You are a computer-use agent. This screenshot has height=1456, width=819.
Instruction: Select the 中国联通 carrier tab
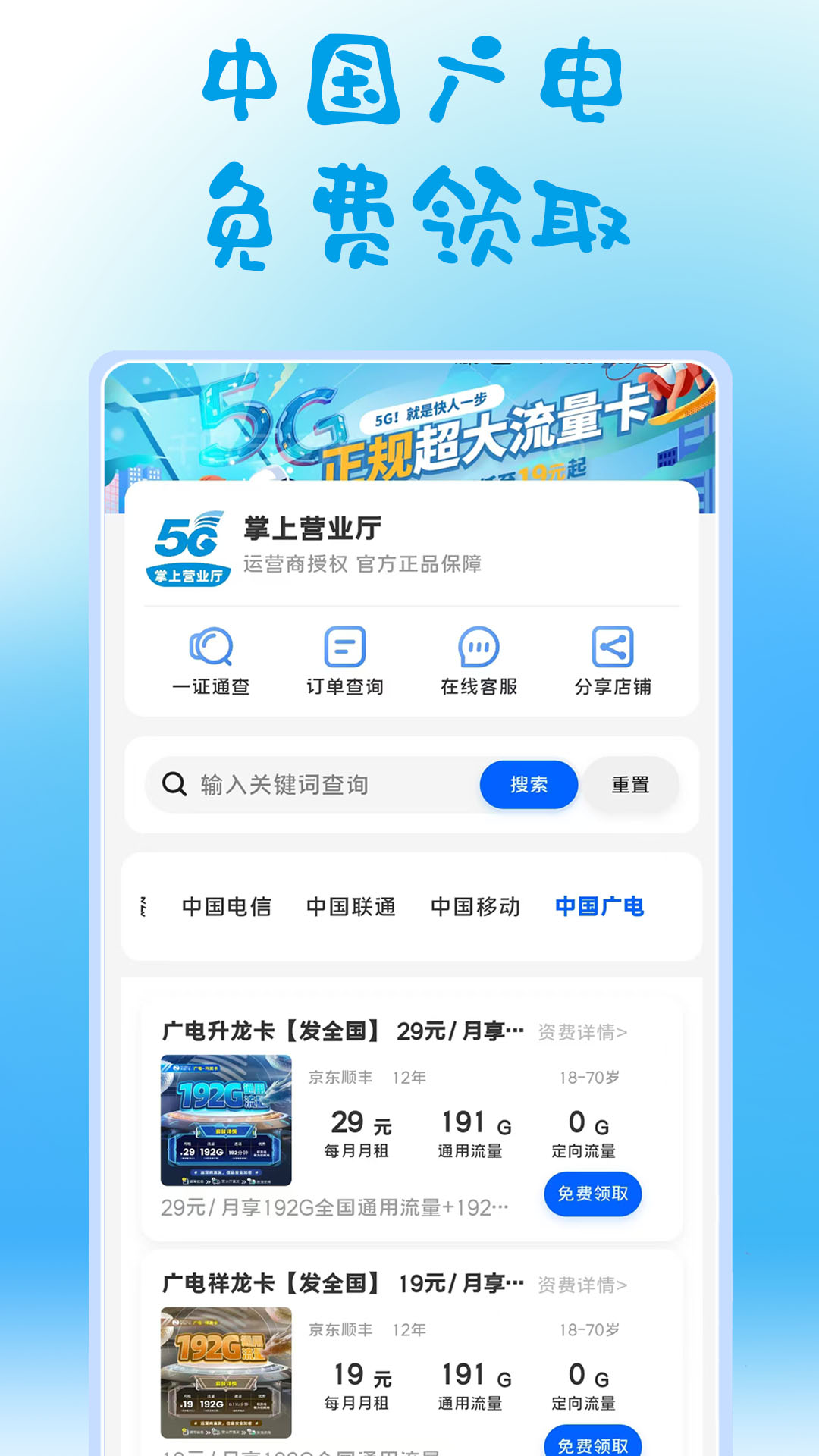(x=351, y=907)
